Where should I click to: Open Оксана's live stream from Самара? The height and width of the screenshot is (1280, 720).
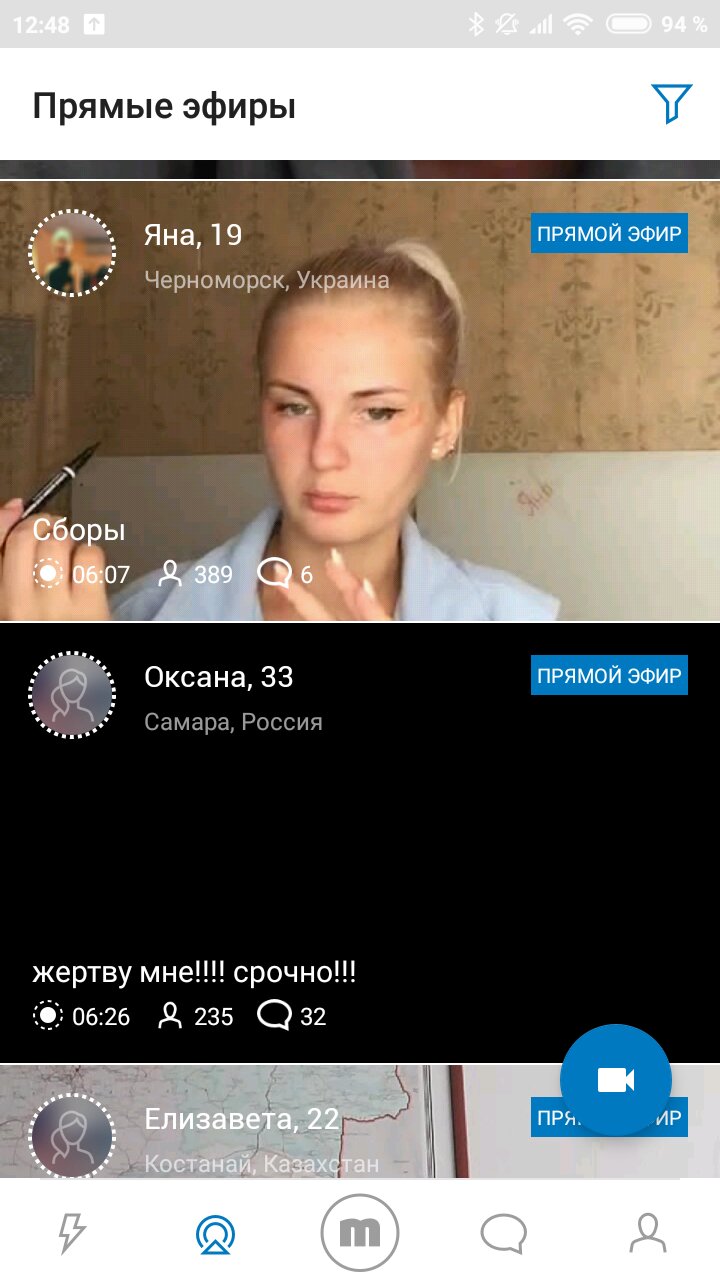point(360,842)
